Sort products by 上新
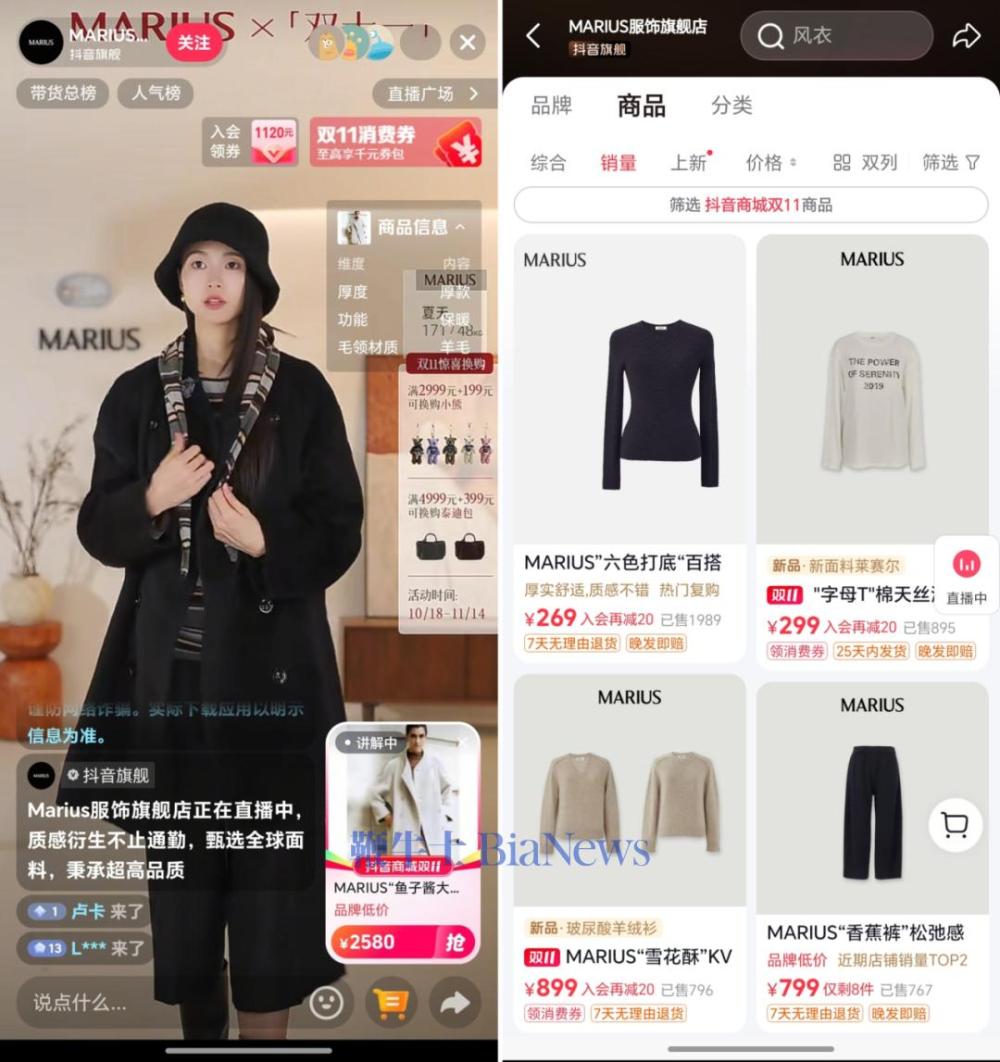Screen dimensions: 1000x1062 coord(689,162)
